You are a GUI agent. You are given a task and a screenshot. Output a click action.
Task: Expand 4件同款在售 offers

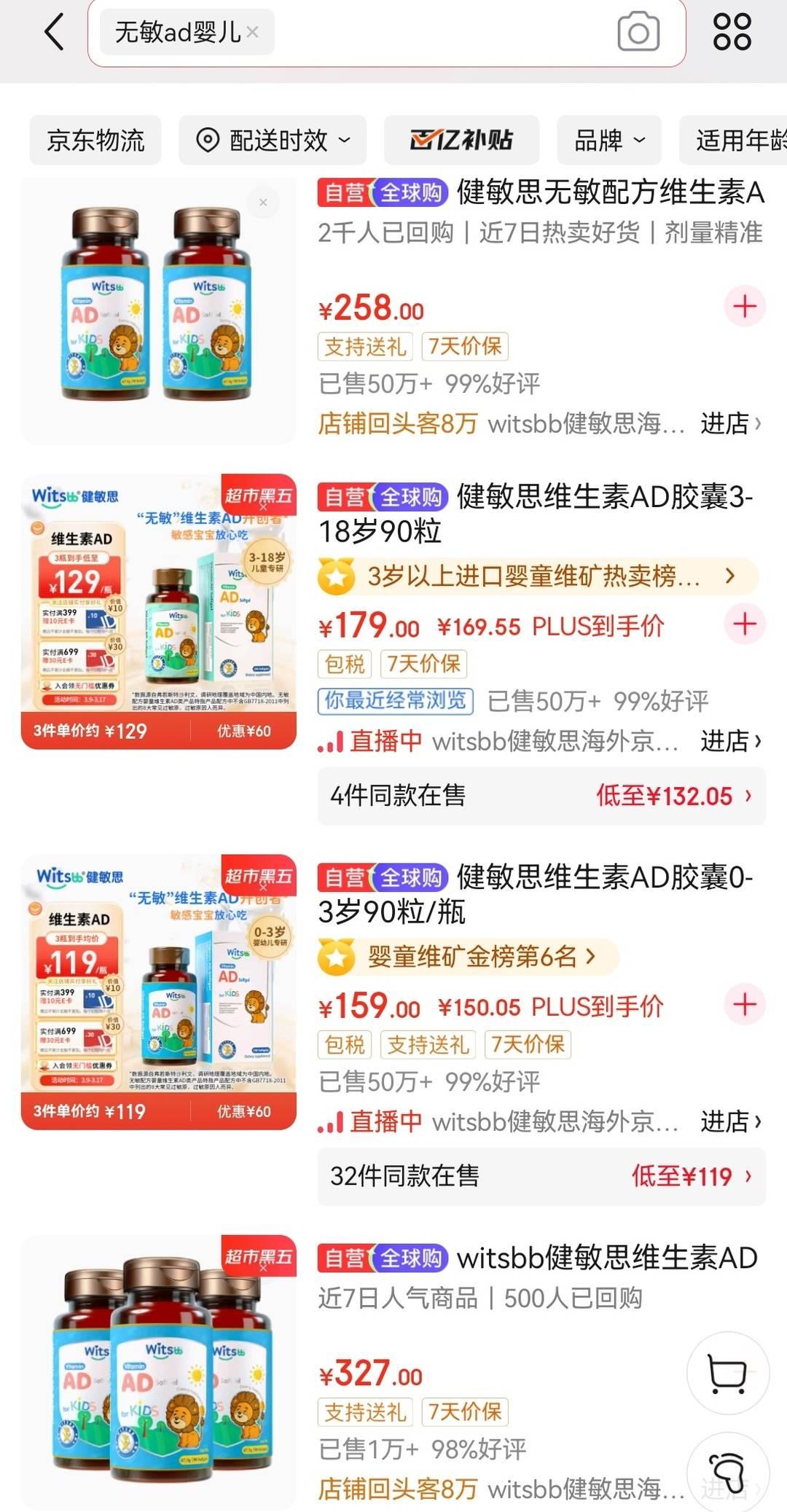pyautogui.click(x=541, y=796)
